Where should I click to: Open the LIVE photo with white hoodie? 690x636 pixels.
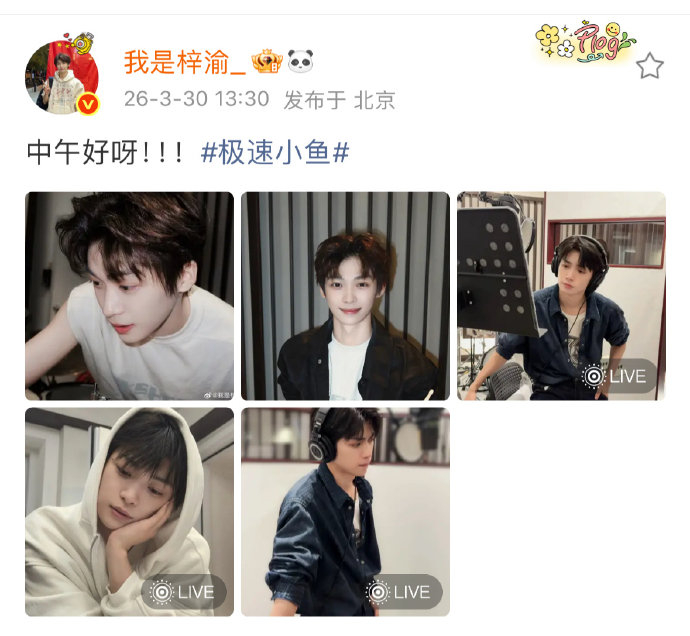click(x=129, y=511)
